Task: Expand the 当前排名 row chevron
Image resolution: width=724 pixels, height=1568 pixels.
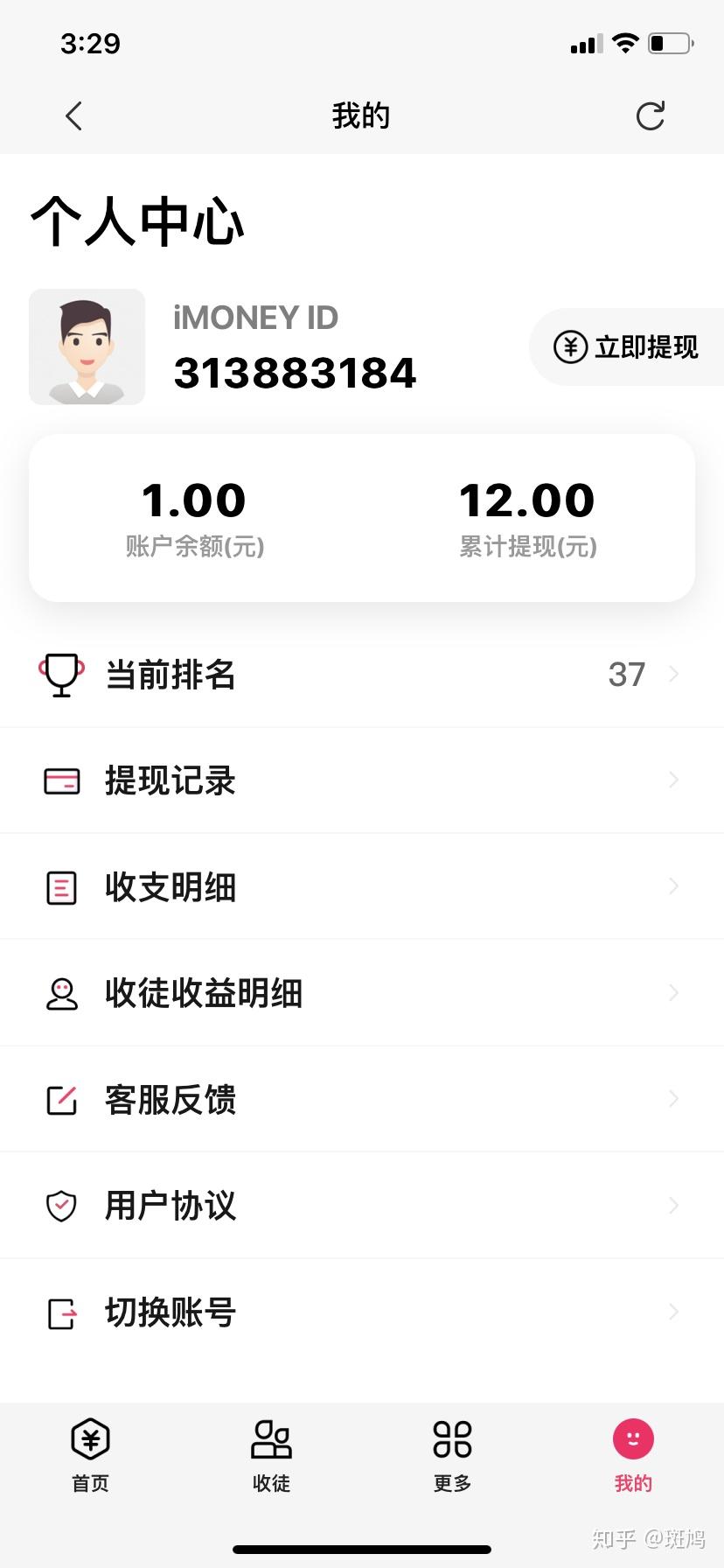Action: [673, 674]
